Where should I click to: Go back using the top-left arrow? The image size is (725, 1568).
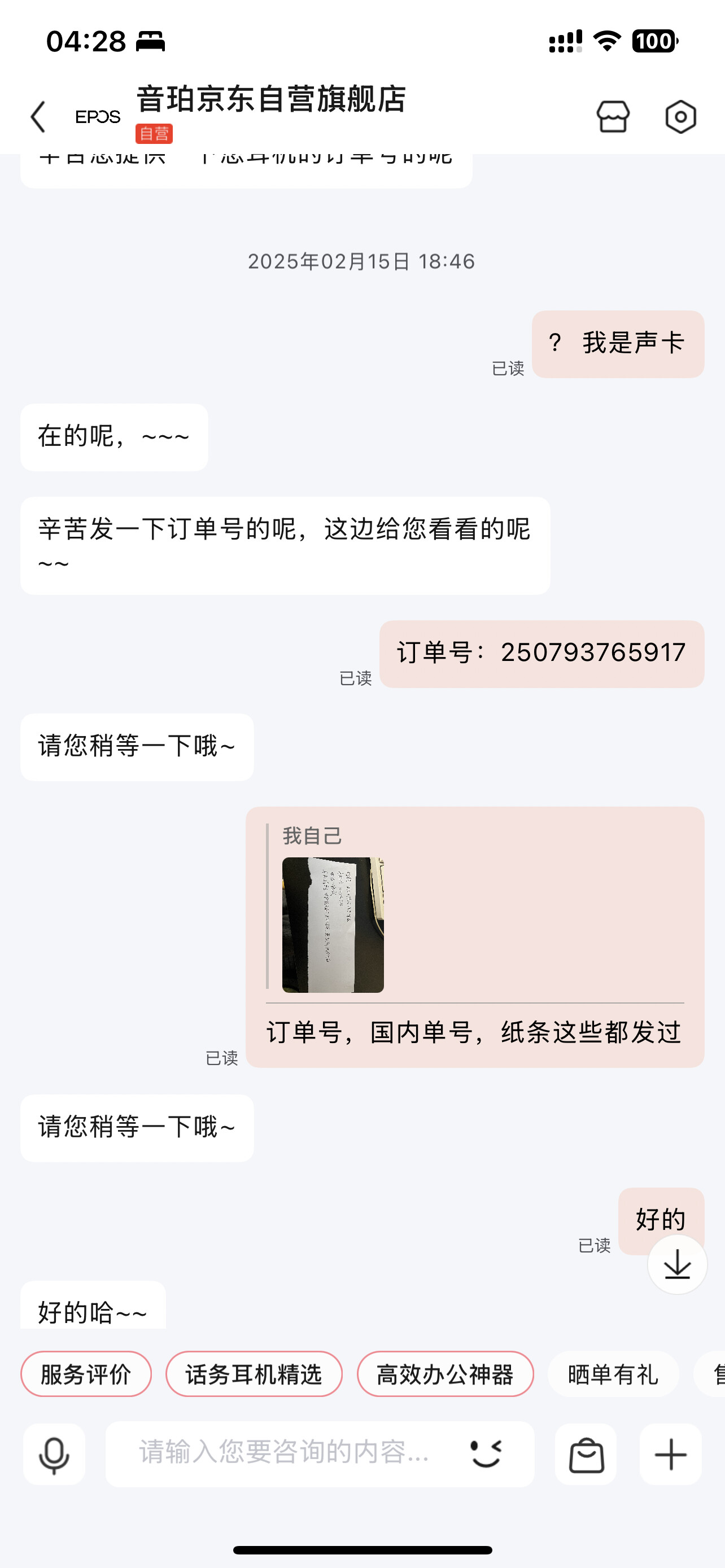pyautogui.click(x=38, y=116)
